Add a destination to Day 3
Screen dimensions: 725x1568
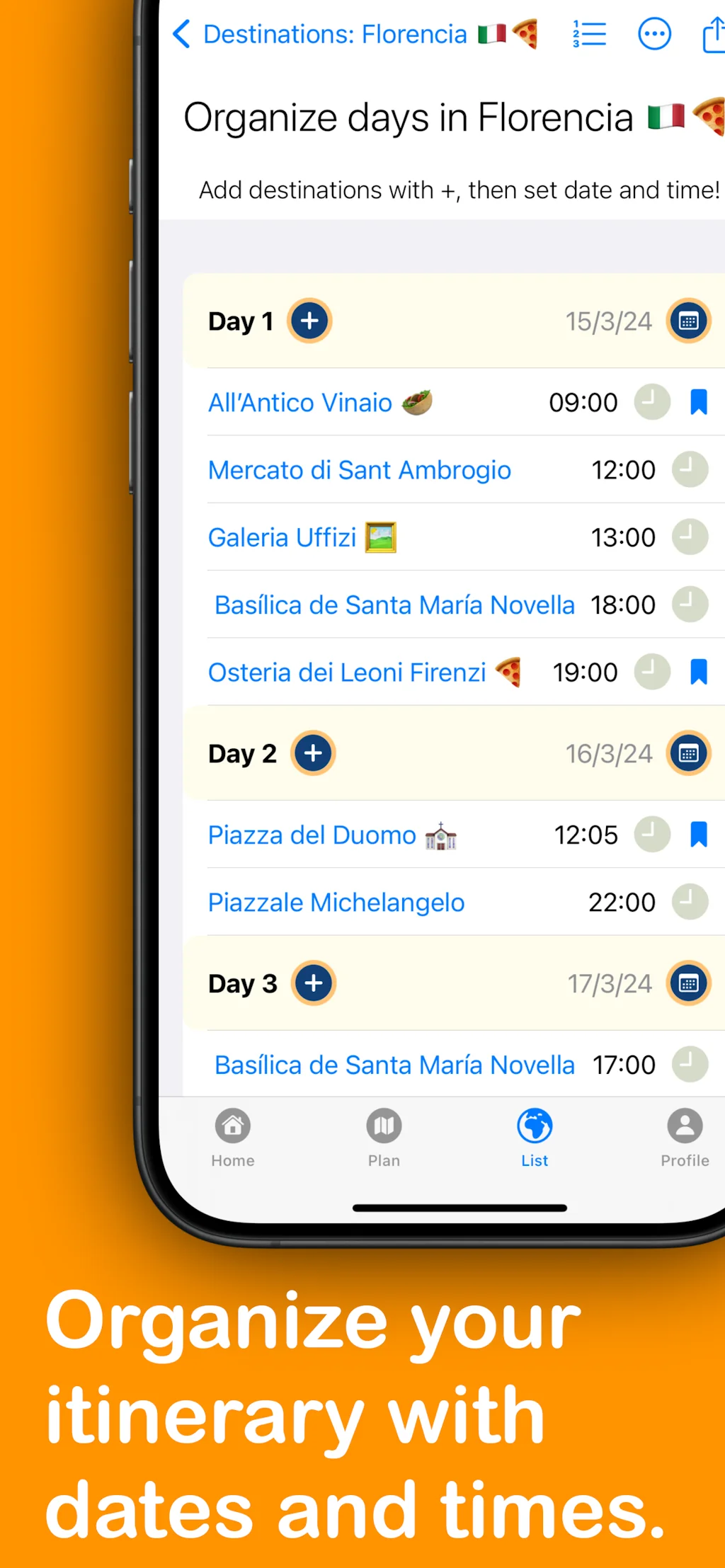[312, 983]
